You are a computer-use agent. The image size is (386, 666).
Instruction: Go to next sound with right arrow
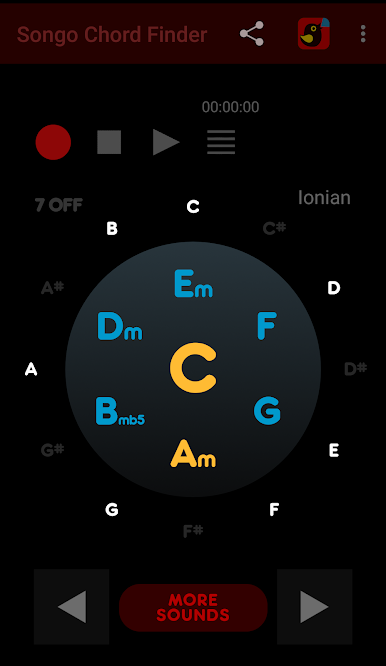pos(315,607)
